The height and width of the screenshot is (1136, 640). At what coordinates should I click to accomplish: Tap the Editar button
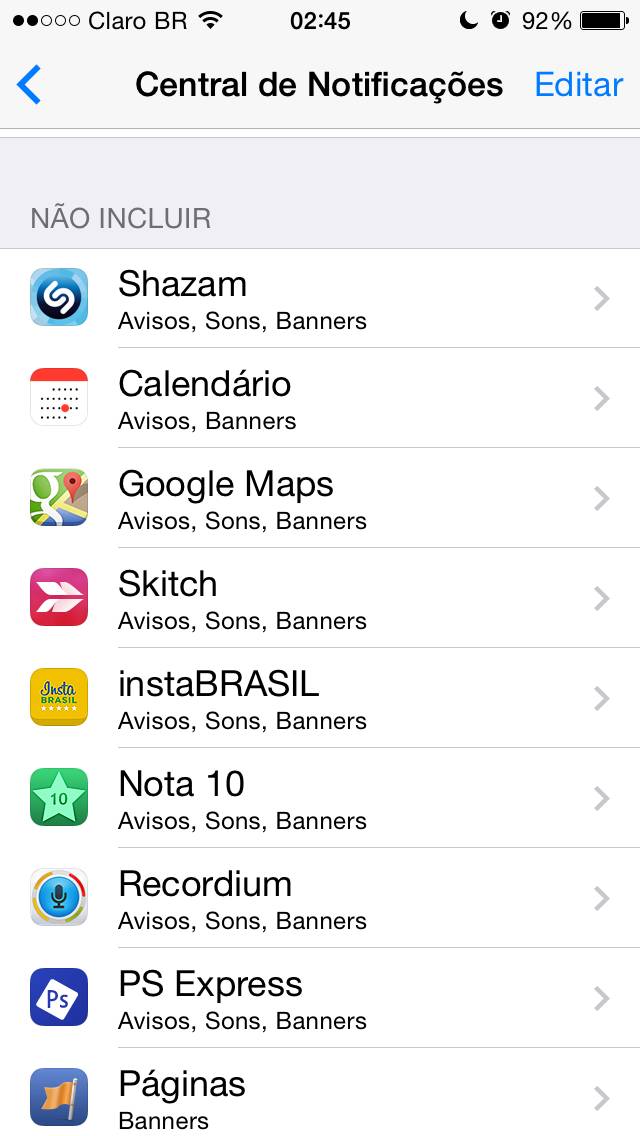[578, 85]
